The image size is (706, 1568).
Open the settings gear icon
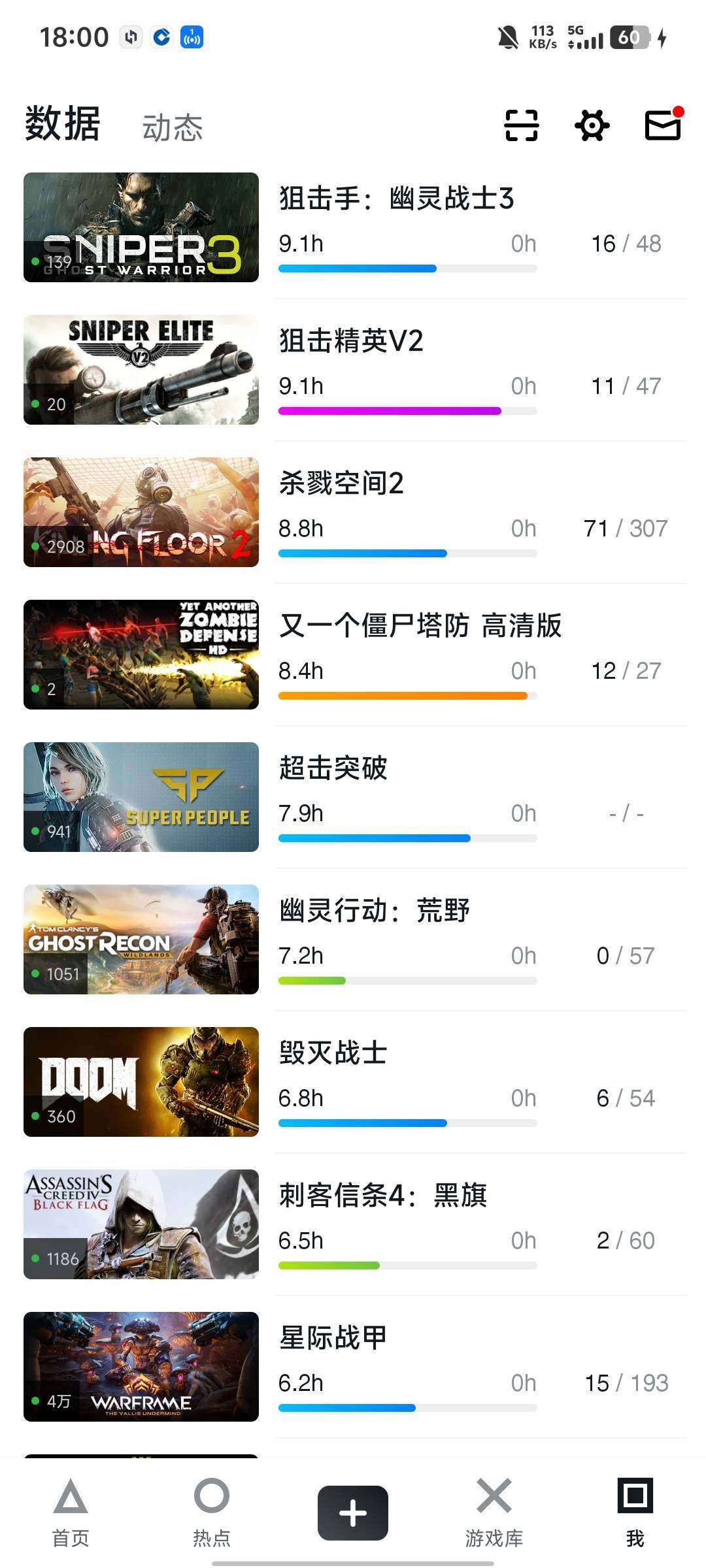point(592,125)
